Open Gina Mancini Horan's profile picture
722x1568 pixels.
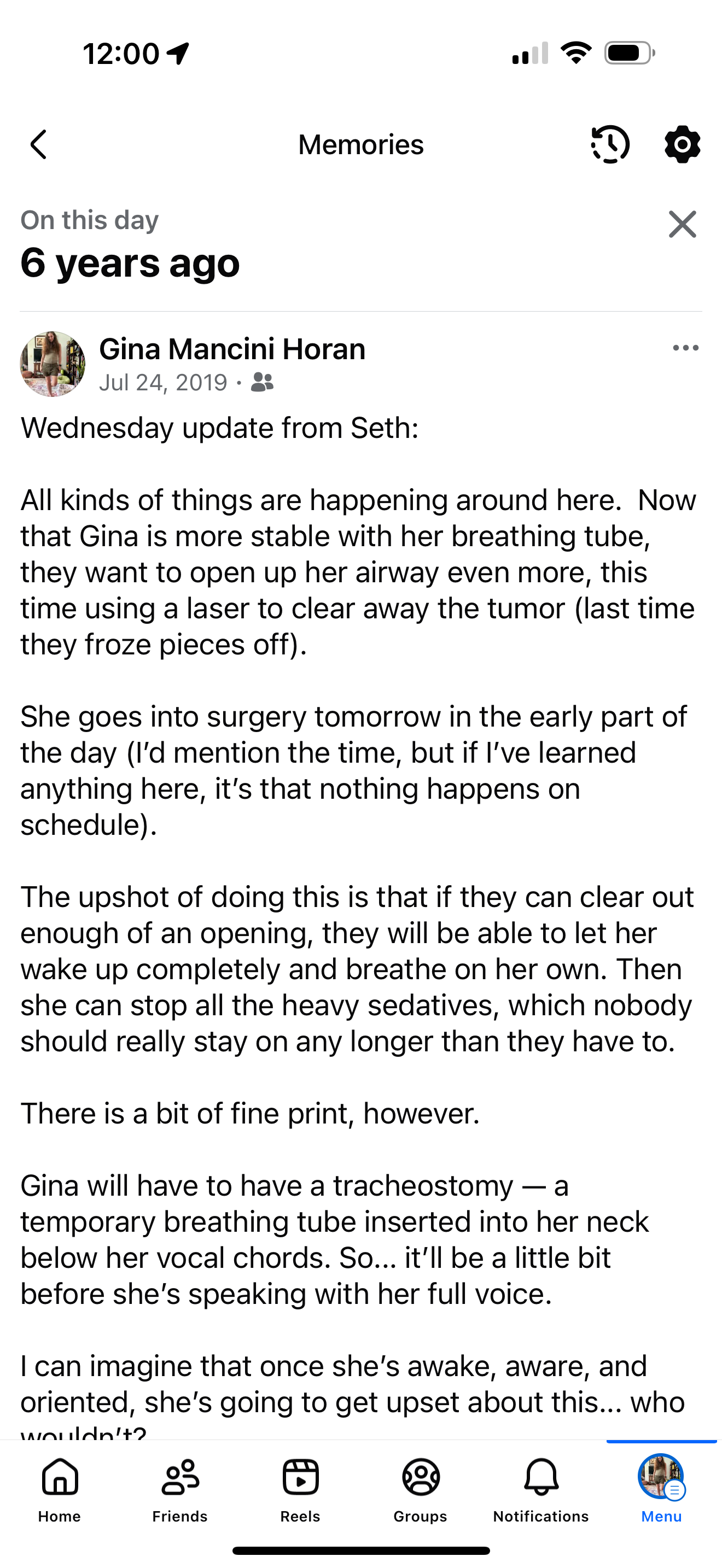point(53,364)
